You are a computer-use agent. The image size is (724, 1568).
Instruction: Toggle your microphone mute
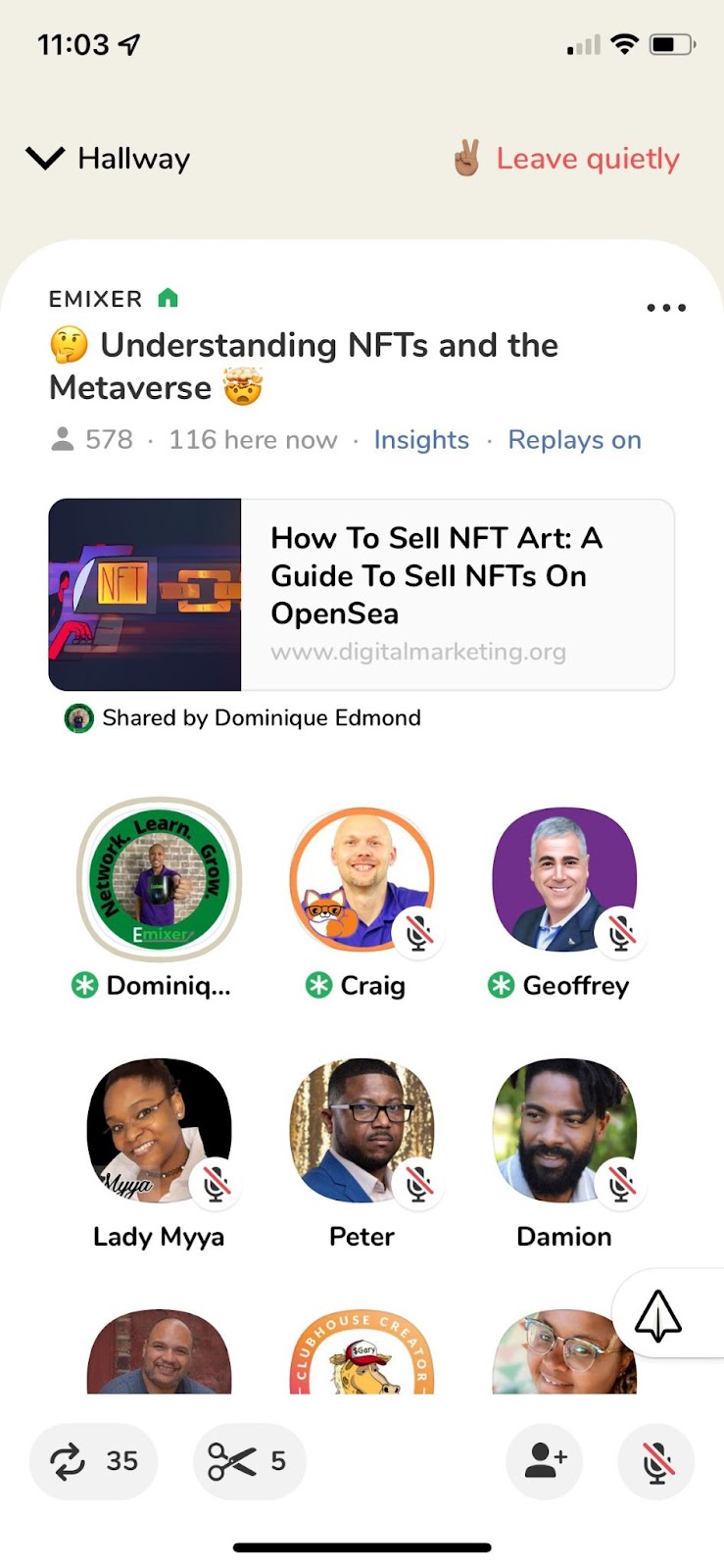tap(656, 1461)
